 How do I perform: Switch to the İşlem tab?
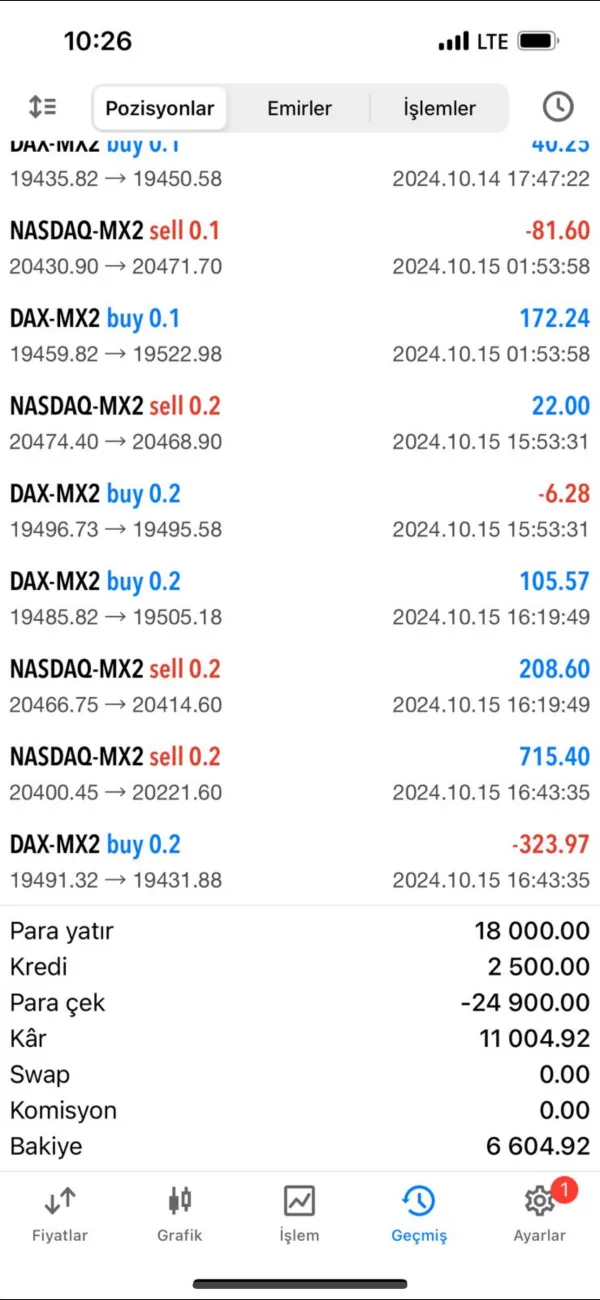(299, 1213)
